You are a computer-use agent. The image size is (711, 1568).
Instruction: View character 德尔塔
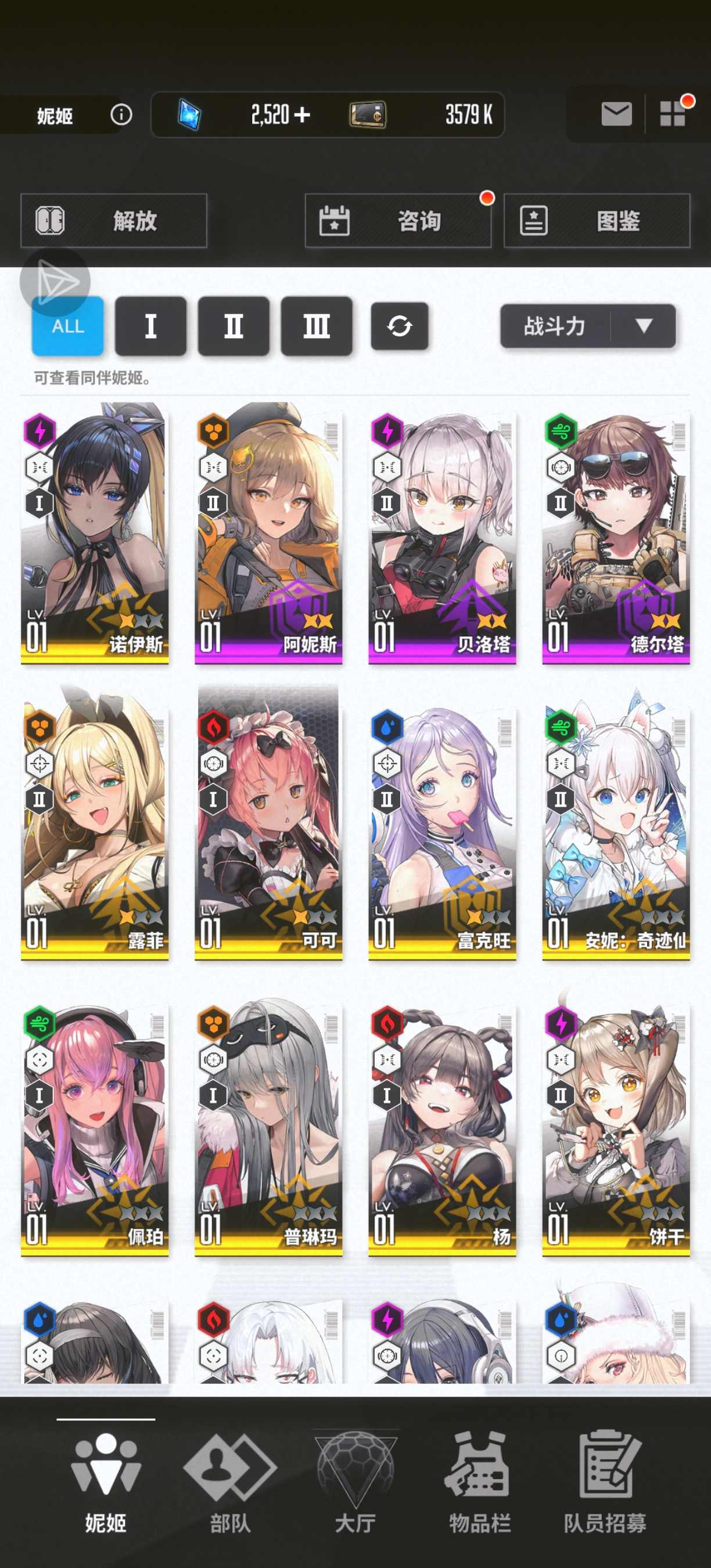point(615,535)
